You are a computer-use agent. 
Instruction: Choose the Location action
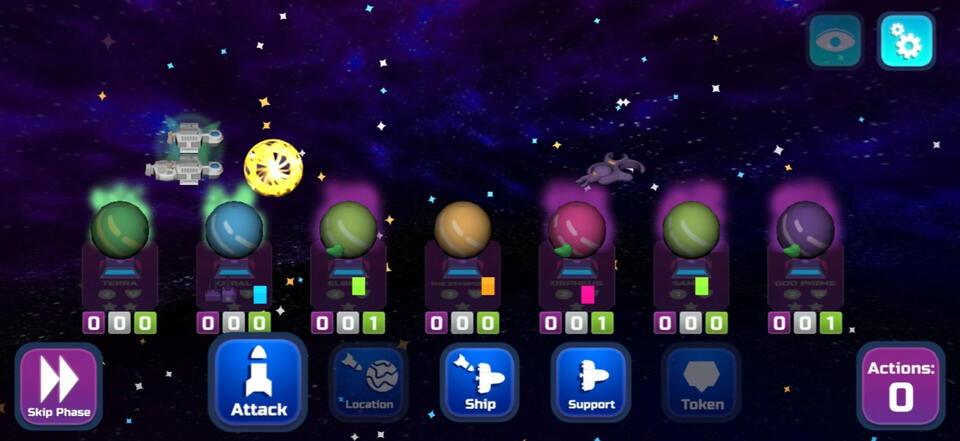coord(369,382)
